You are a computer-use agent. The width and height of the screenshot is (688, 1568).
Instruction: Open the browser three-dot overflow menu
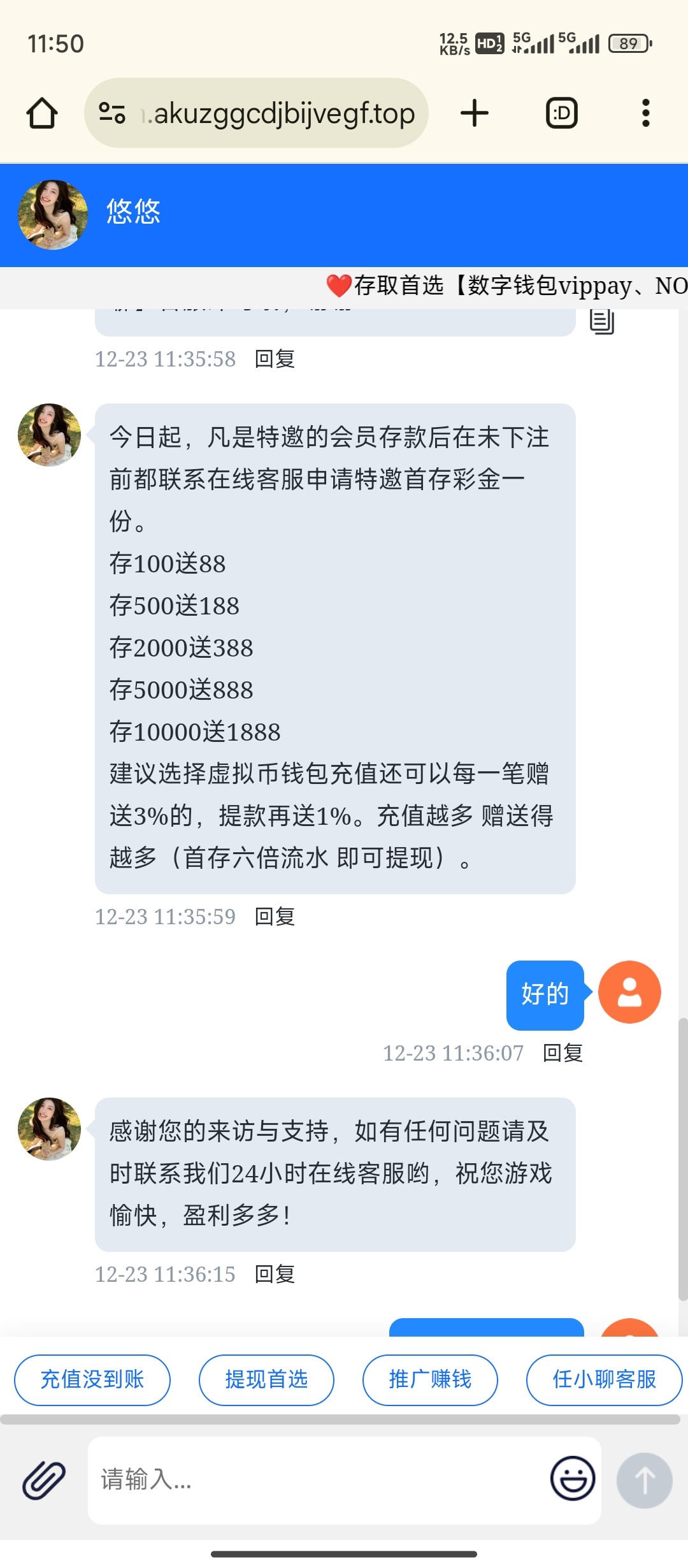[x=645, y=112]
